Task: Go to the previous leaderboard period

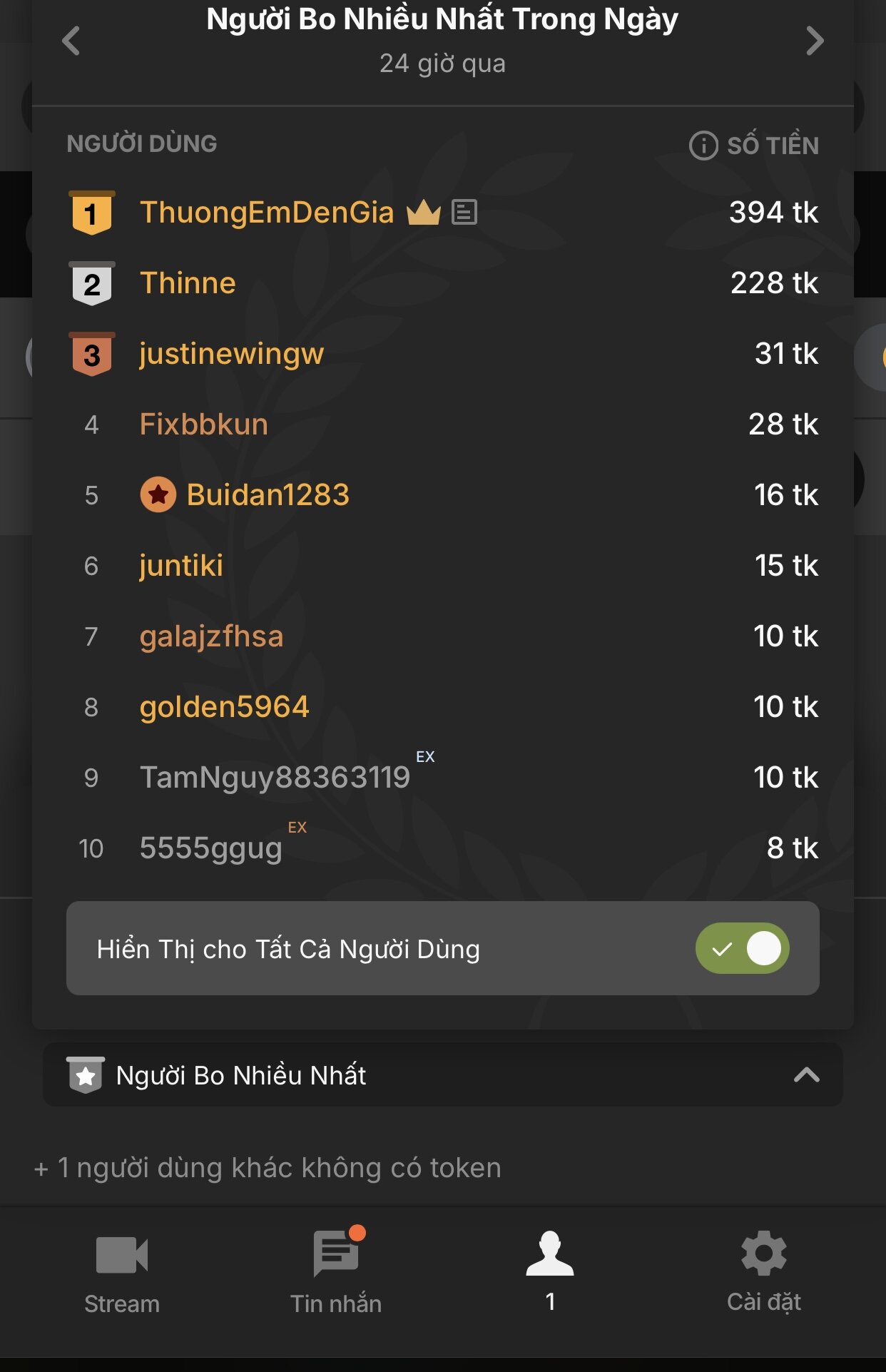Action: click(71, 41)
